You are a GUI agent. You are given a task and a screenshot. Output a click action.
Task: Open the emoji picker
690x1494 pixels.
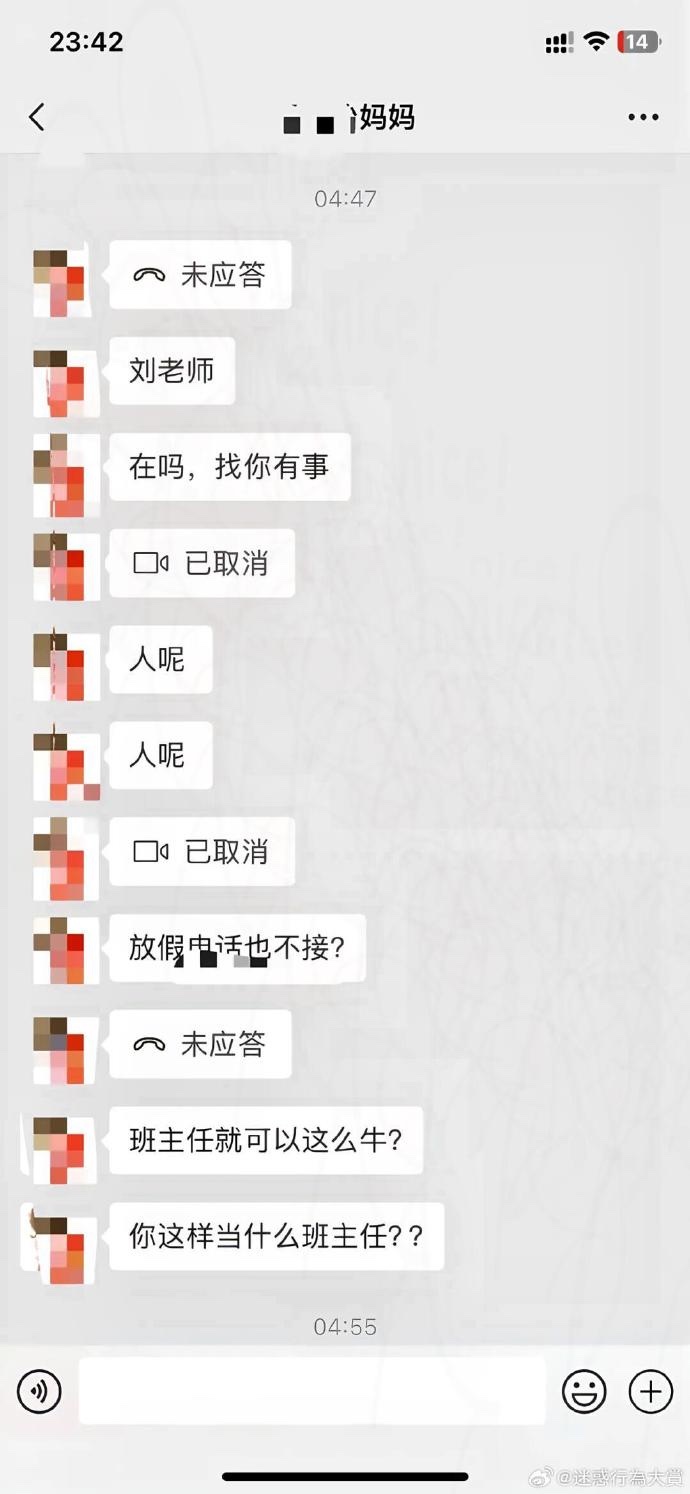click(584, 1391)
